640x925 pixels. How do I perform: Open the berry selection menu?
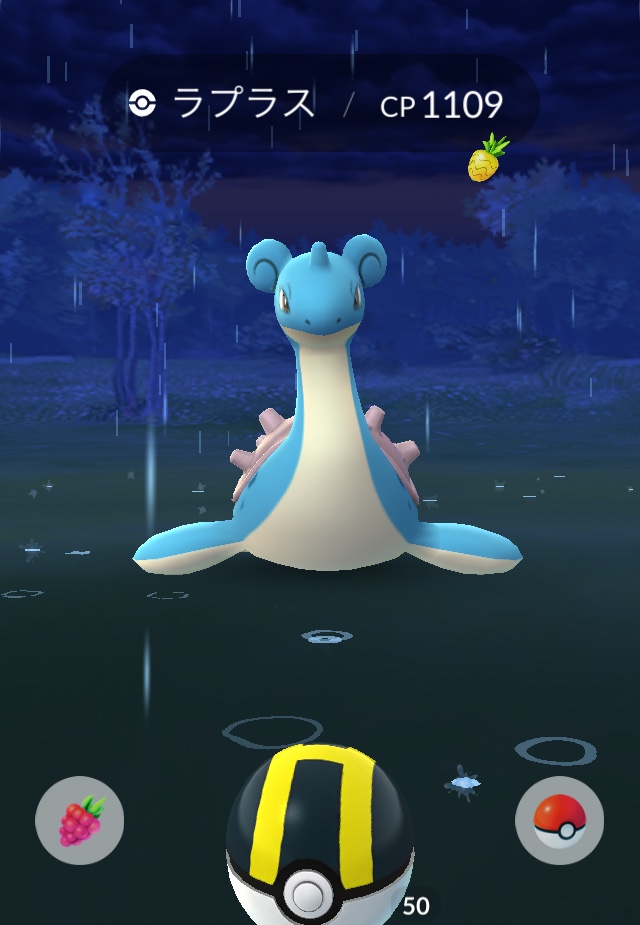point(79,821)
